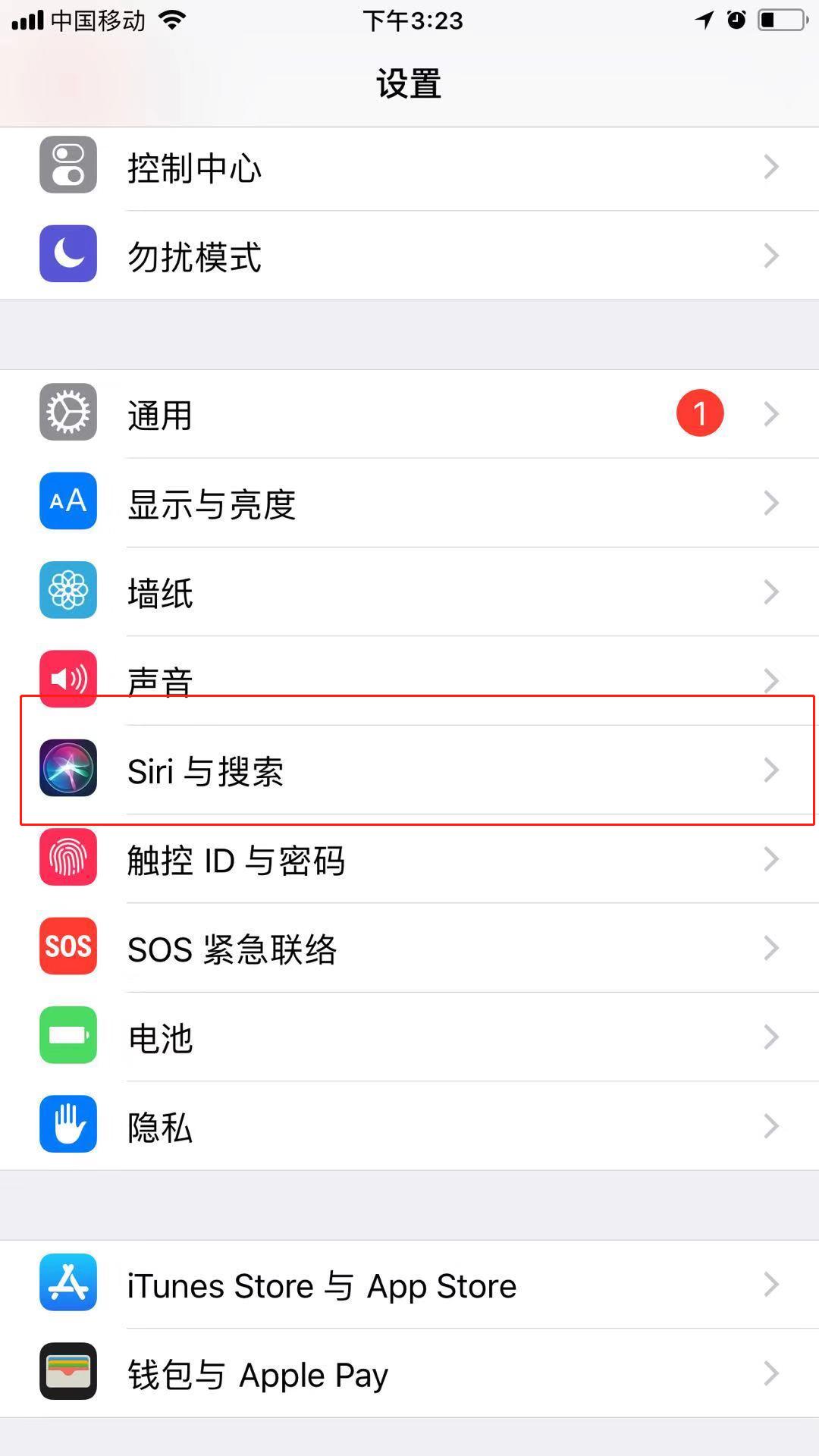Viewport: 819px width, 1456px height.
Task: Tap the 声音 speaker icon
Action: click(67, 679)
